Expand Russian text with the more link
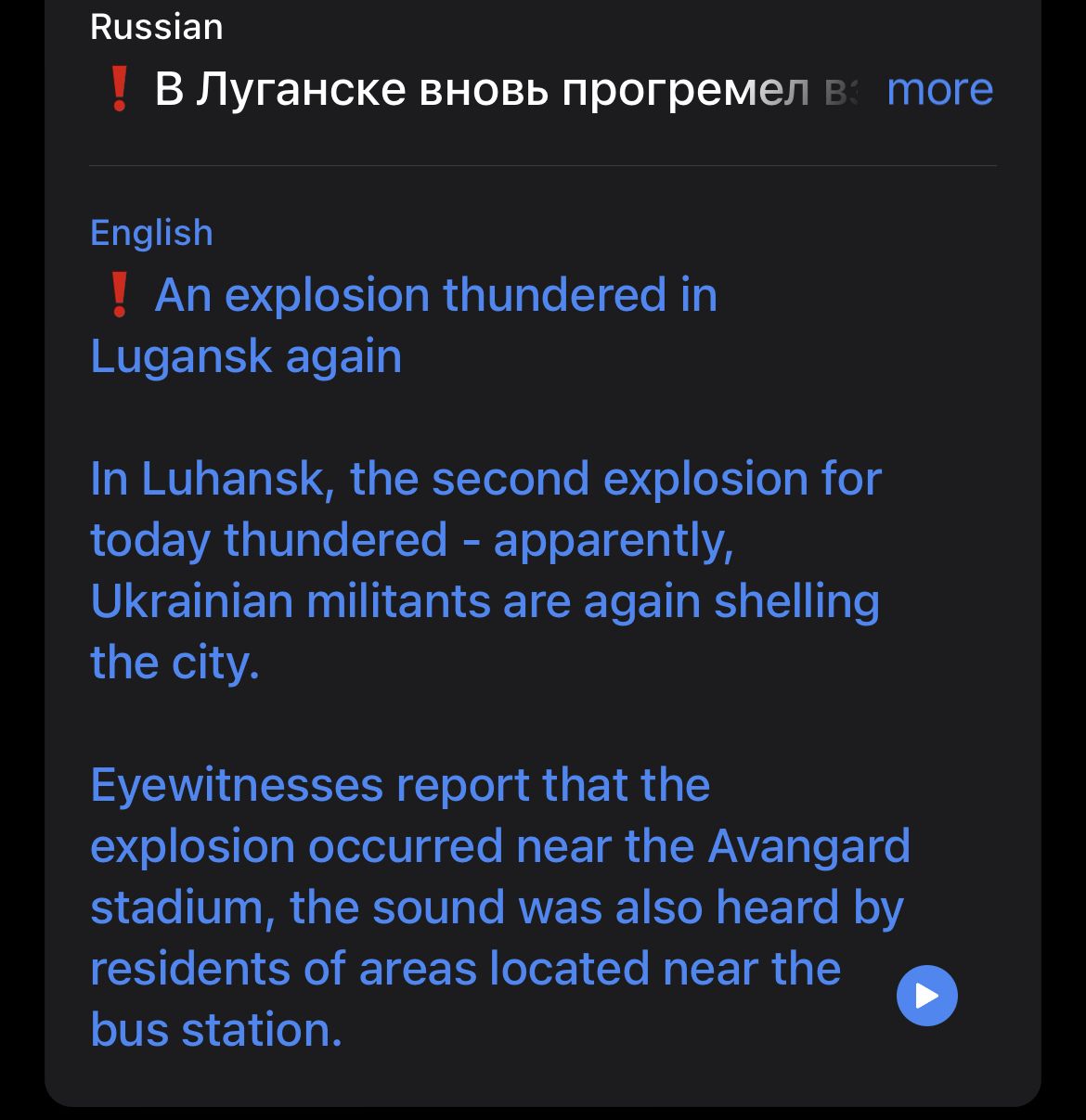 938,90
